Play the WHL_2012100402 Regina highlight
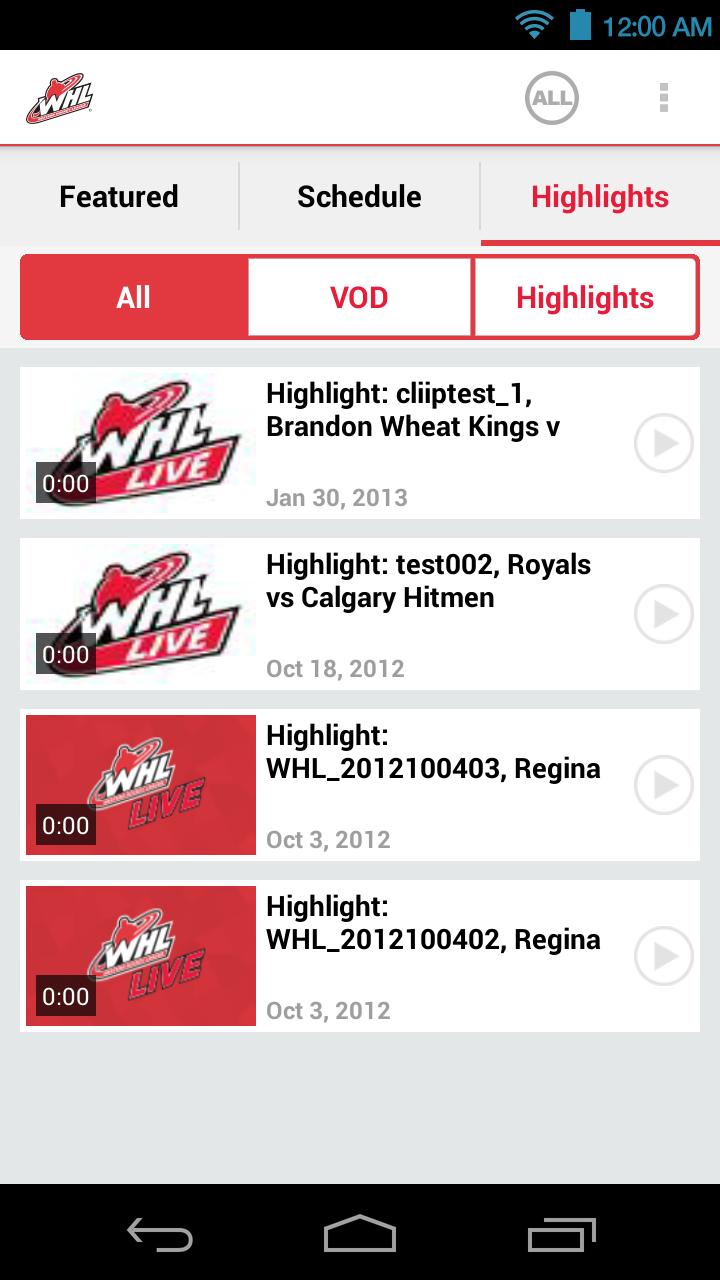The width and height of the screenshot is (720, 1280). (663, 955)
